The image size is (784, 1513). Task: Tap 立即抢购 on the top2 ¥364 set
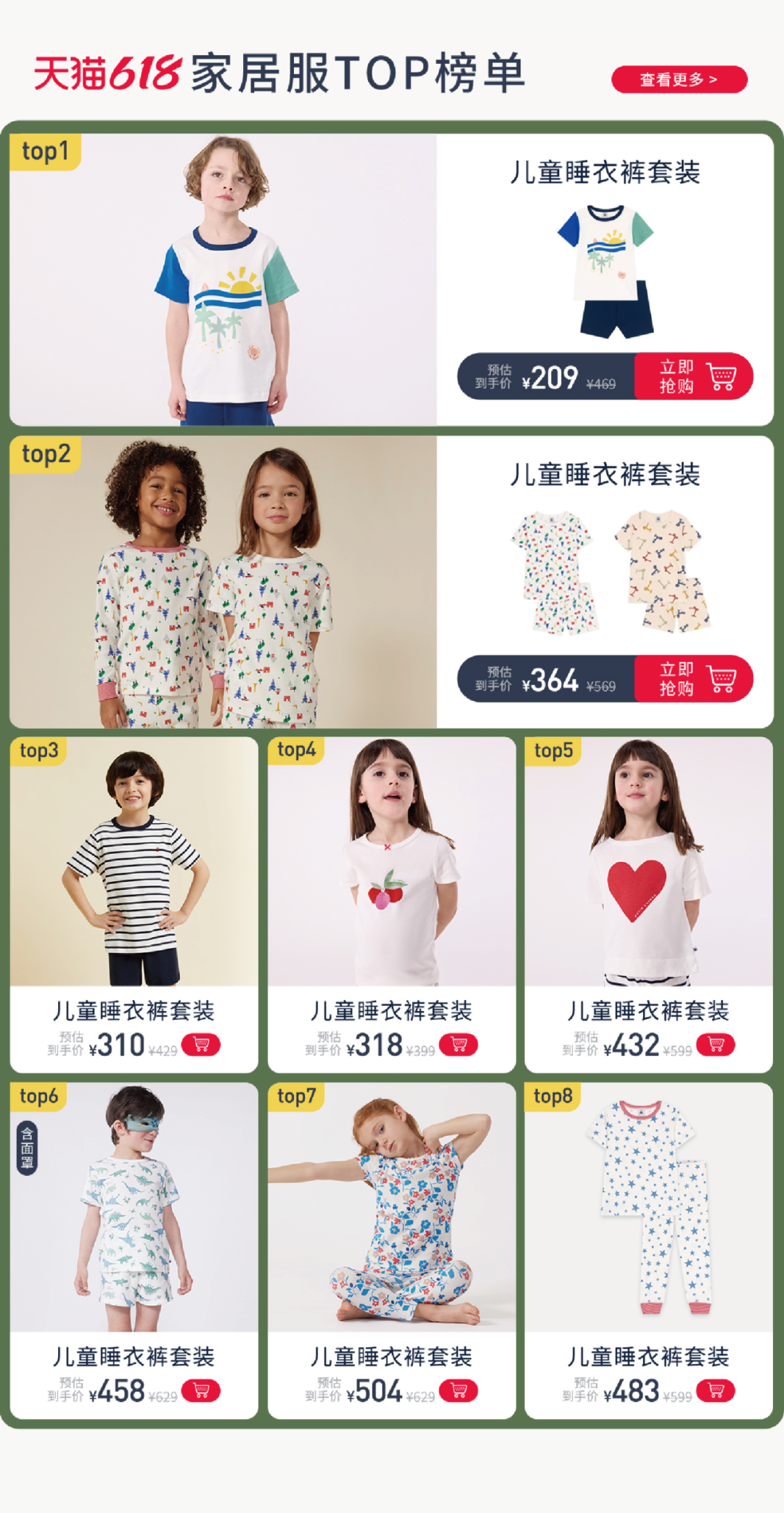(x=693, y=679)
